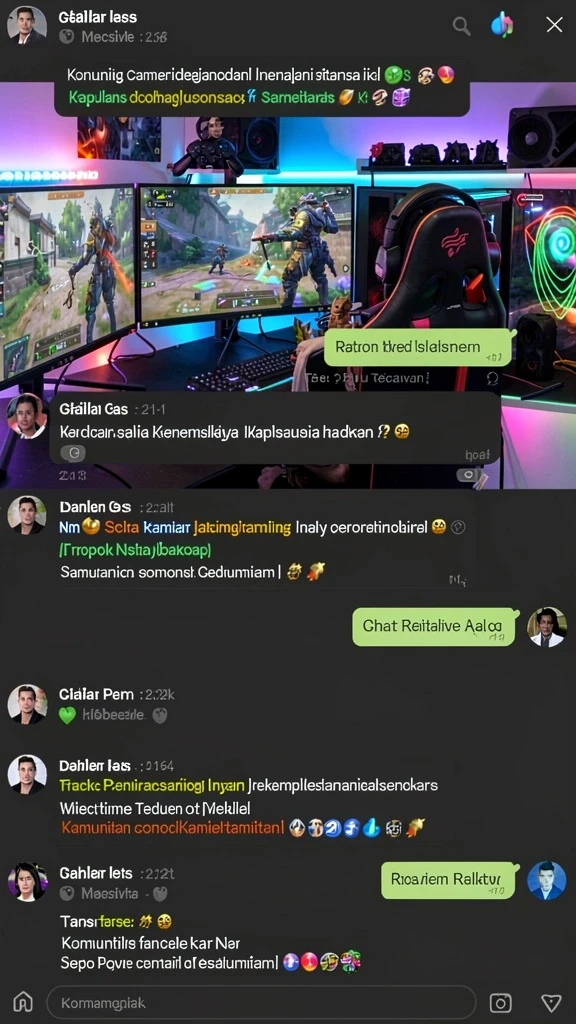Tap the home icon at bottom left
This screenshot has height=1024, width=576.
(x=23, y=1002)
